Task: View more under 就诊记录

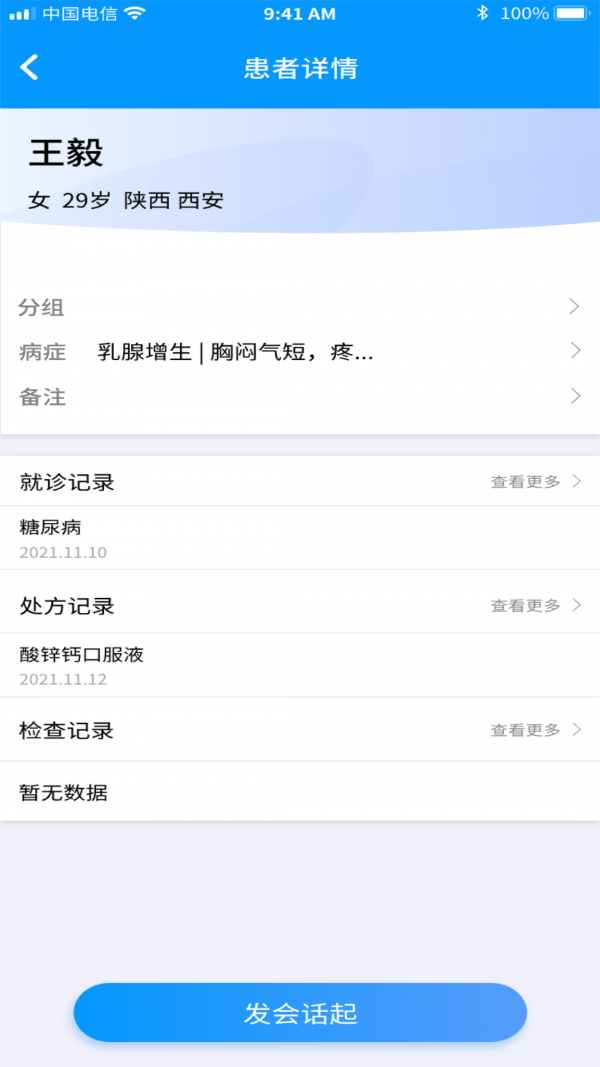Action: tap(535, 482)
